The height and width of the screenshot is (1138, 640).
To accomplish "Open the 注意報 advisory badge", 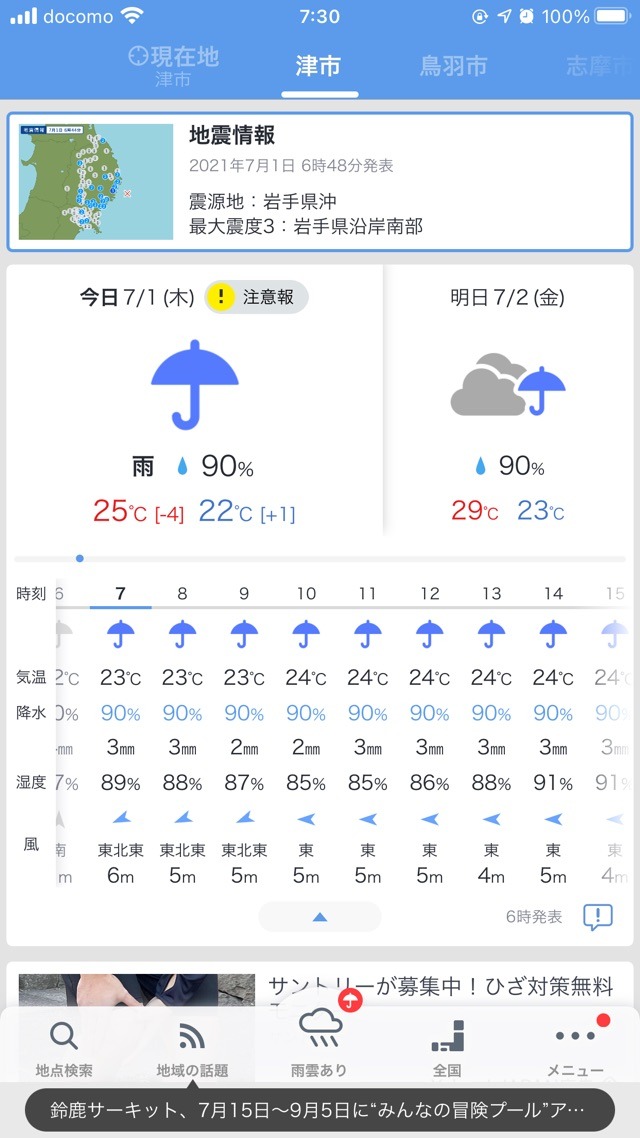I will tap(257, 298).
